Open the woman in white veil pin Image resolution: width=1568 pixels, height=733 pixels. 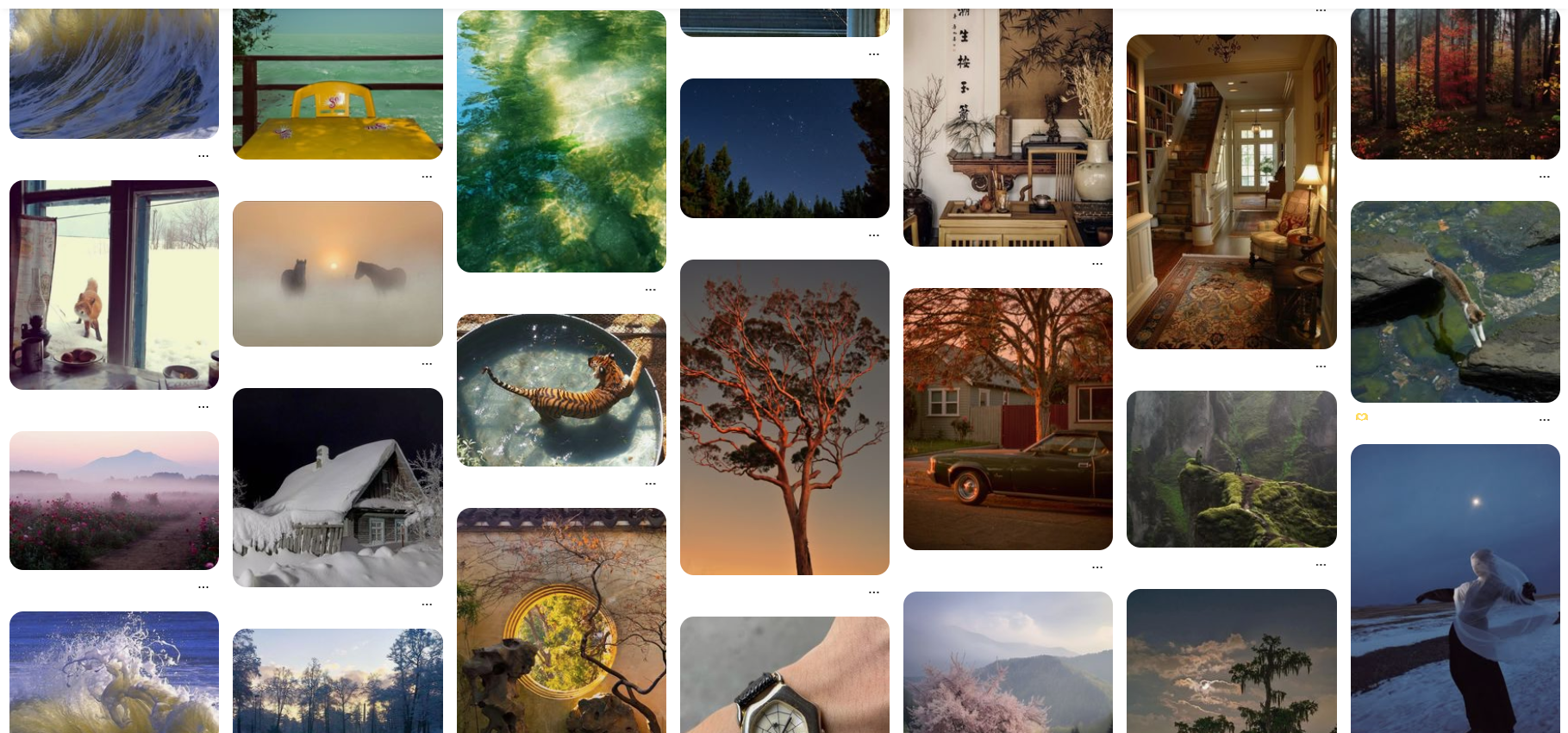[x=1455, y=588]
